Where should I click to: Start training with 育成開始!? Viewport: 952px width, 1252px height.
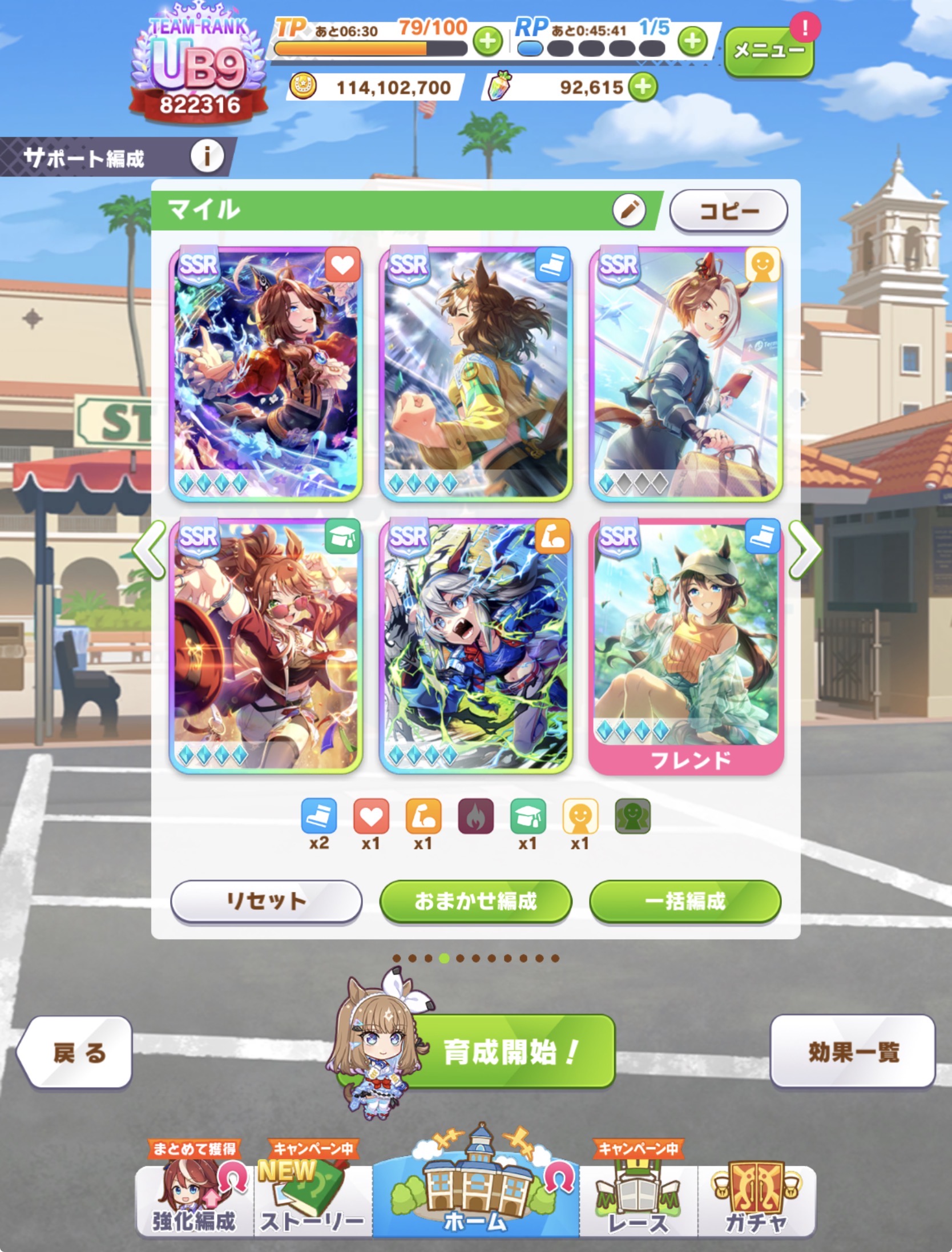(511, 1052)
